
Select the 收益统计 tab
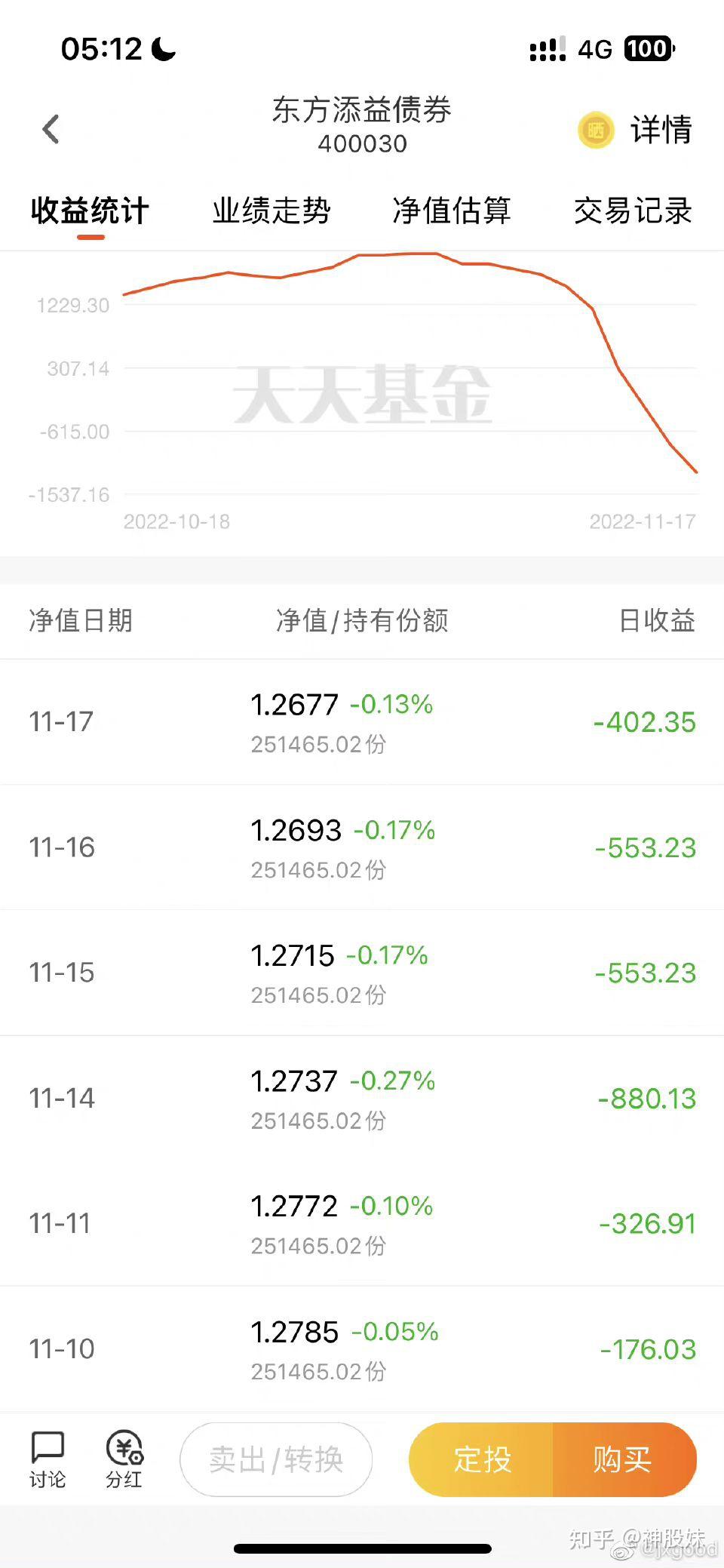point(90,211)
